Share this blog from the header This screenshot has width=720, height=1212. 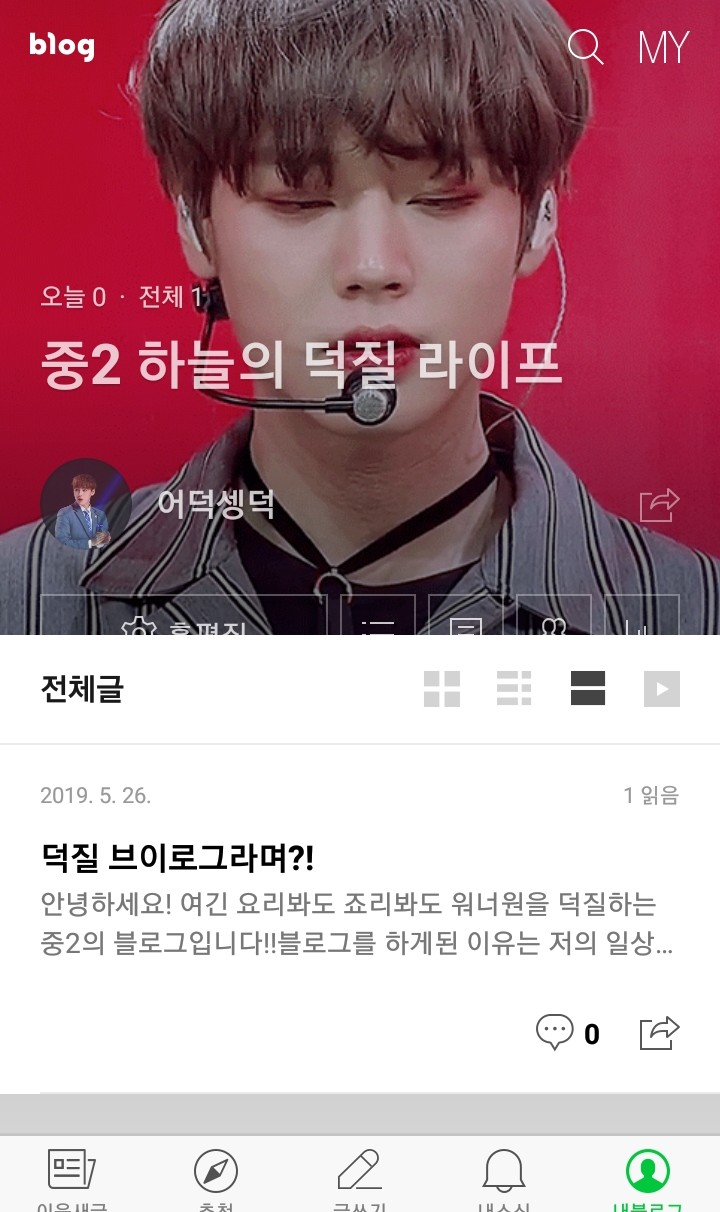coord(660,505)
